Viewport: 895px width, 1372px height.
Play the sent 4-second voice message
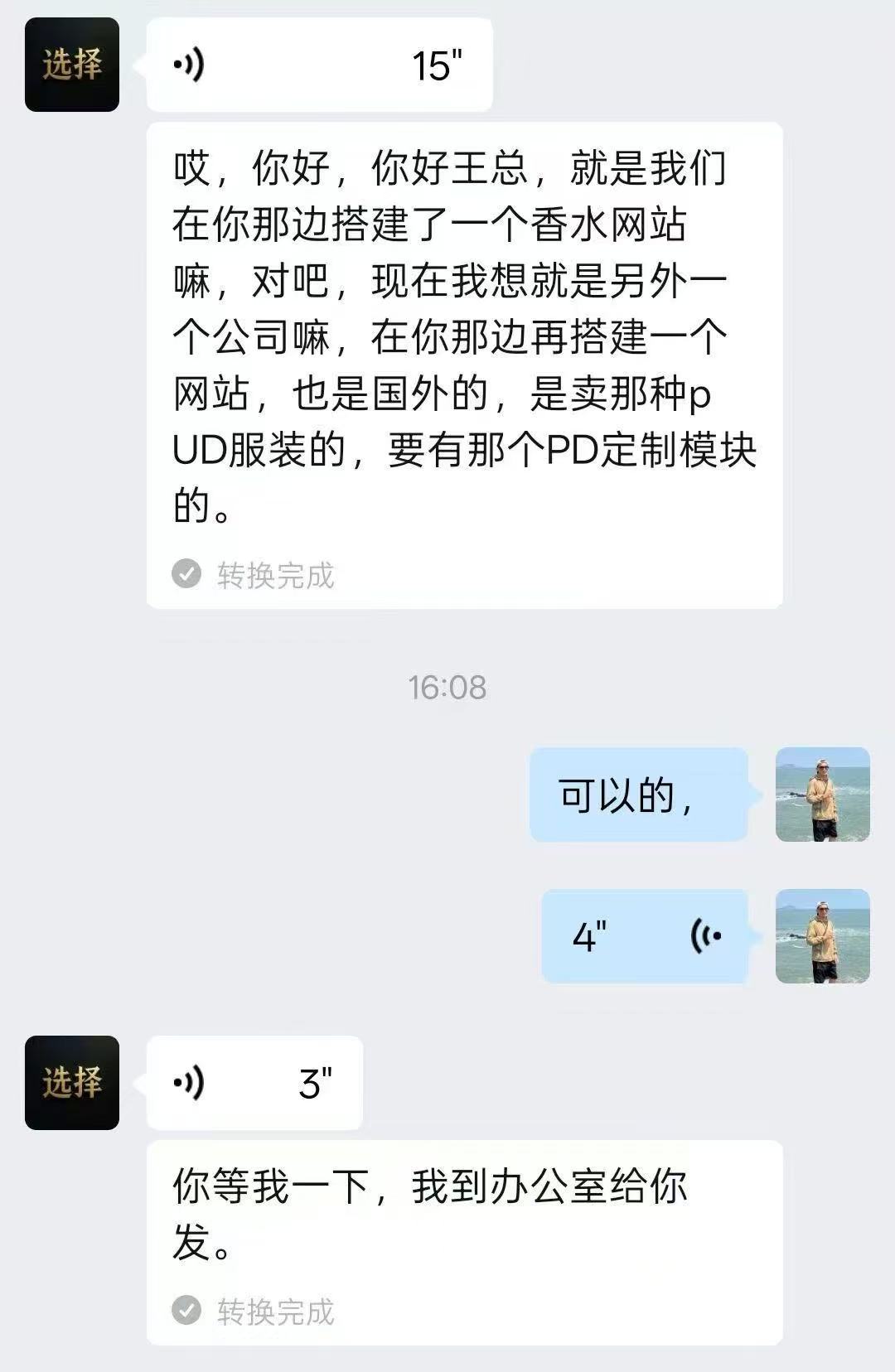[645, 936]
